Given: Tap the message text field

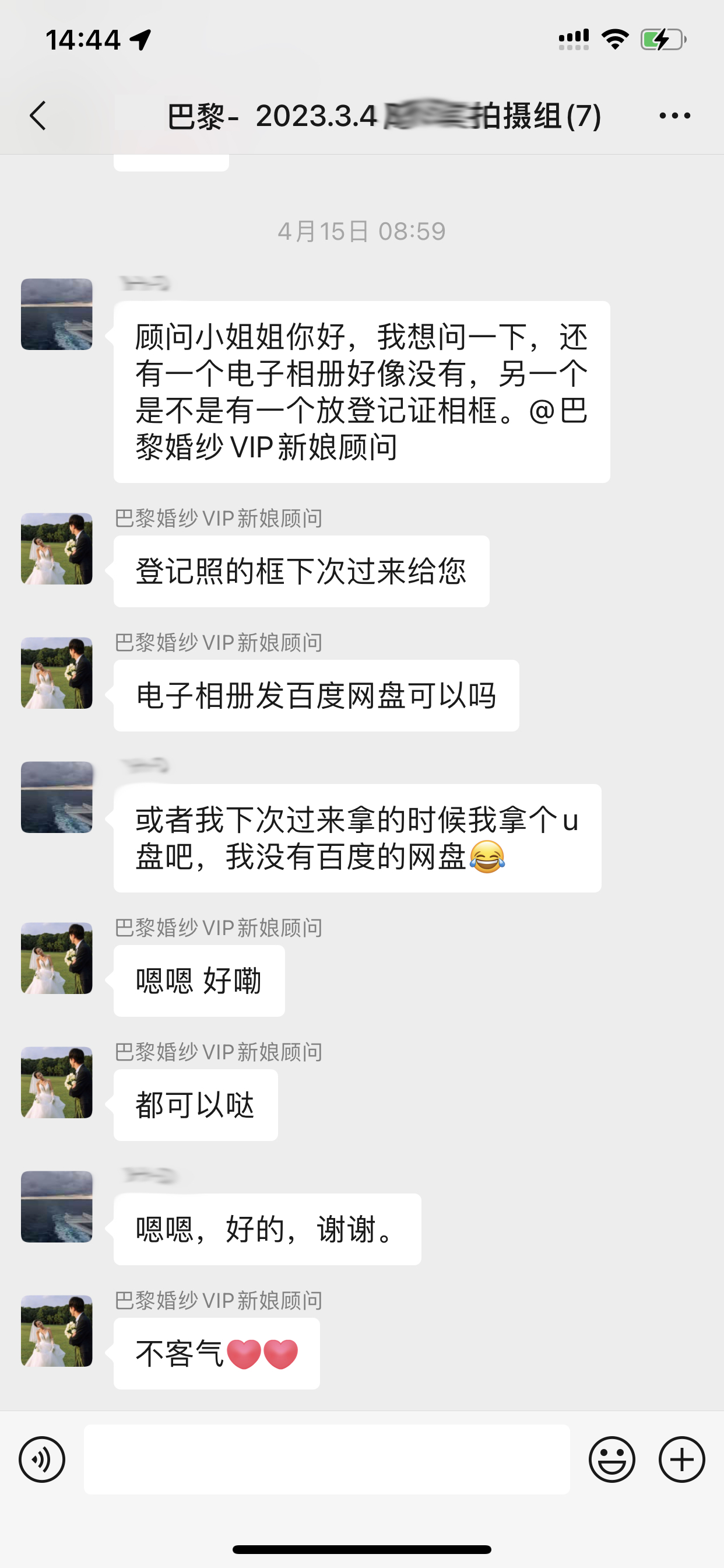Looking at the screenshot, I should (x=326, y=1459).
